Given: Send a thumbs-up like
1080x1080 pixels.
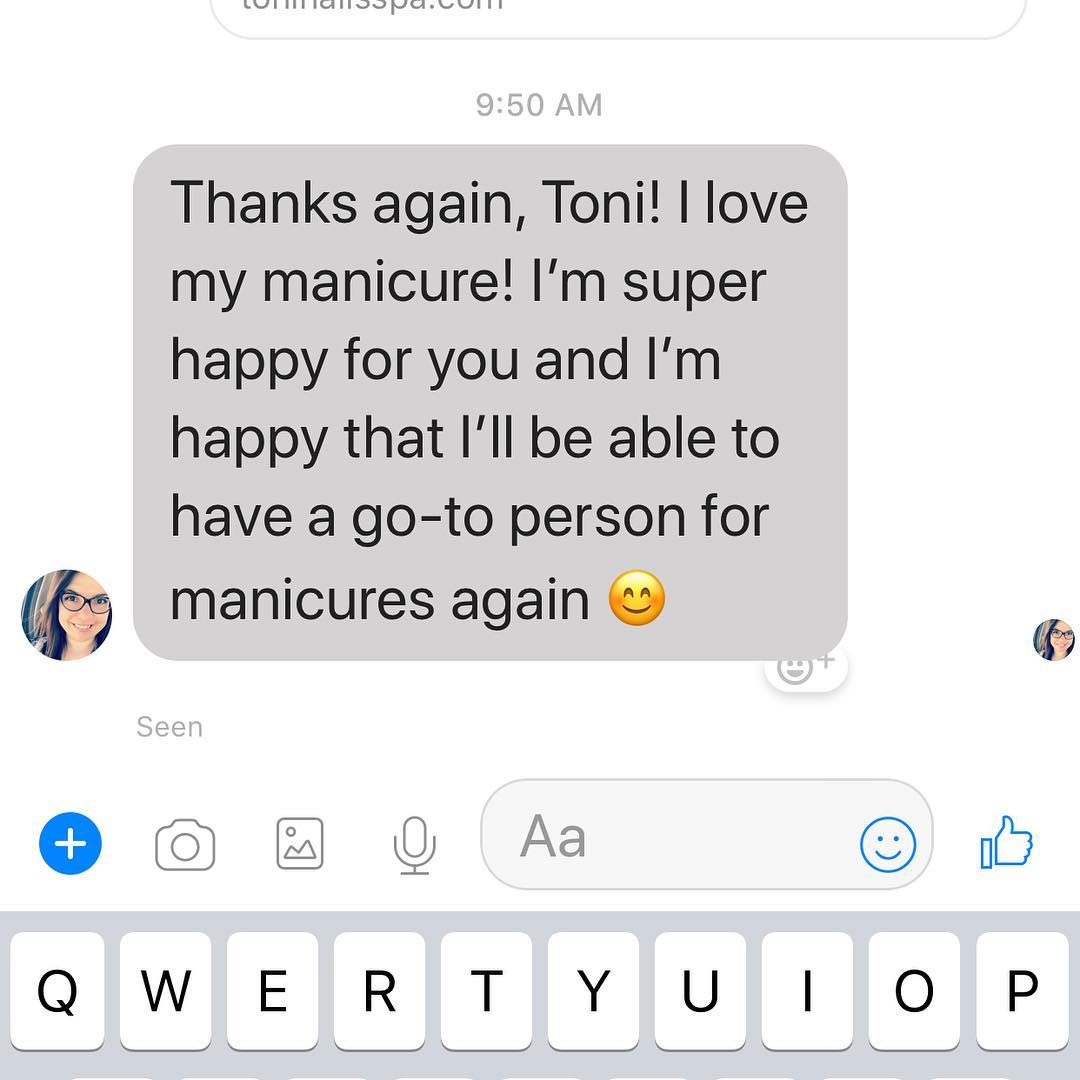Looking at the screenshot, I should coord(1006,843).
